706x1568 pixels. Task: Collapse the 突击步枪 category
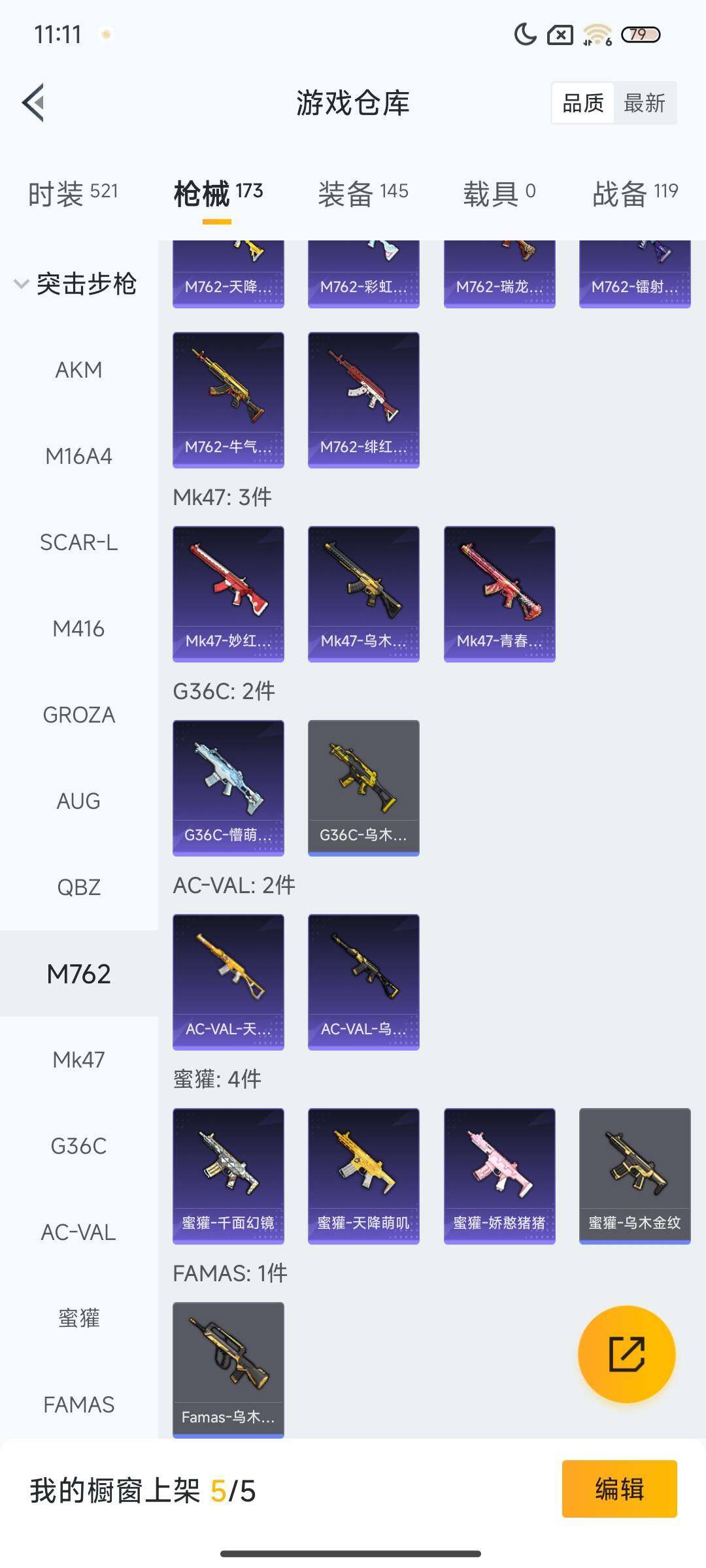pyautogui.click(x=75, y=284)
